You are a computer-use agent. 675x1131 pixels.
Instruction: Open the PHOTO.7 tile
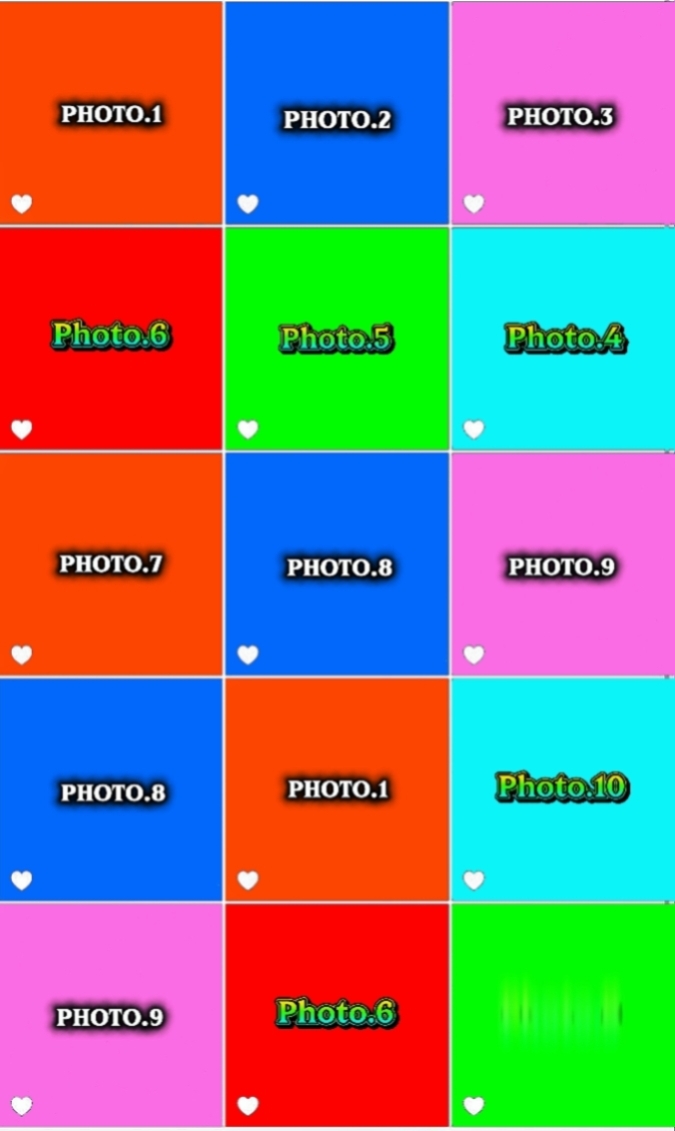(111, 564)
